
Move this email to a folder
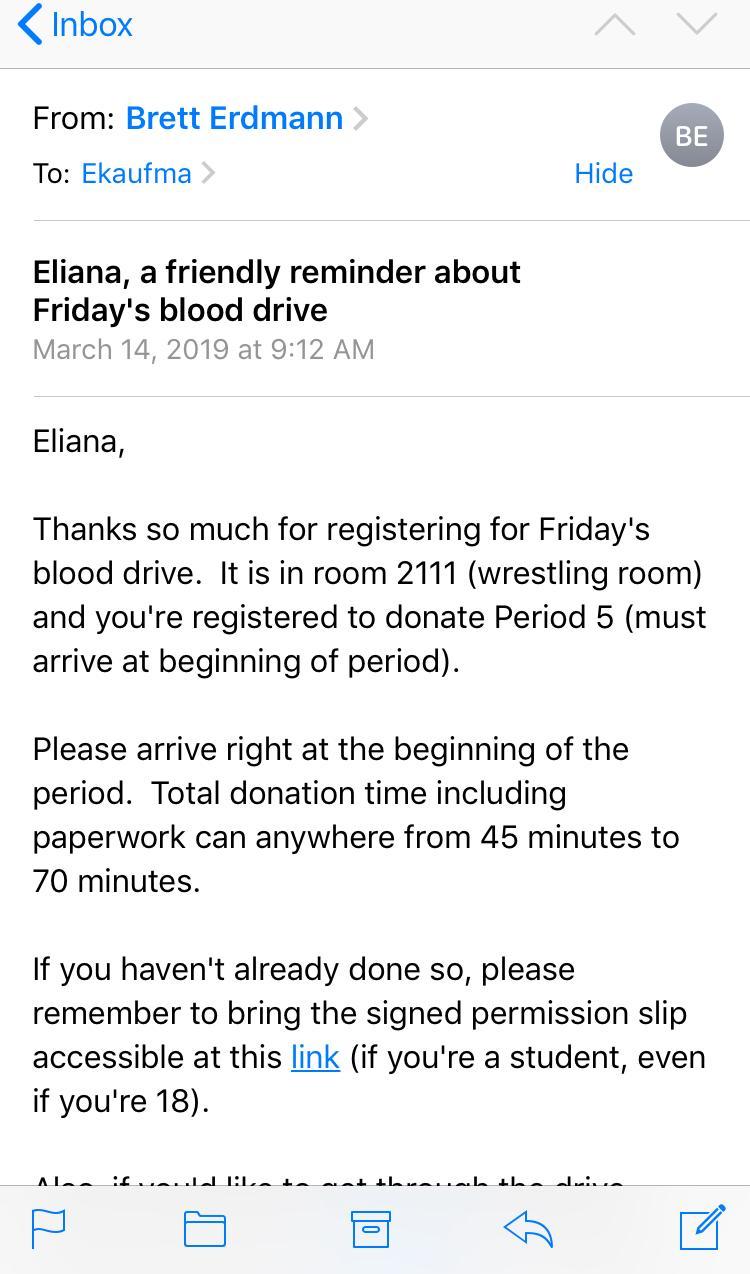(x=205, y=1228)
